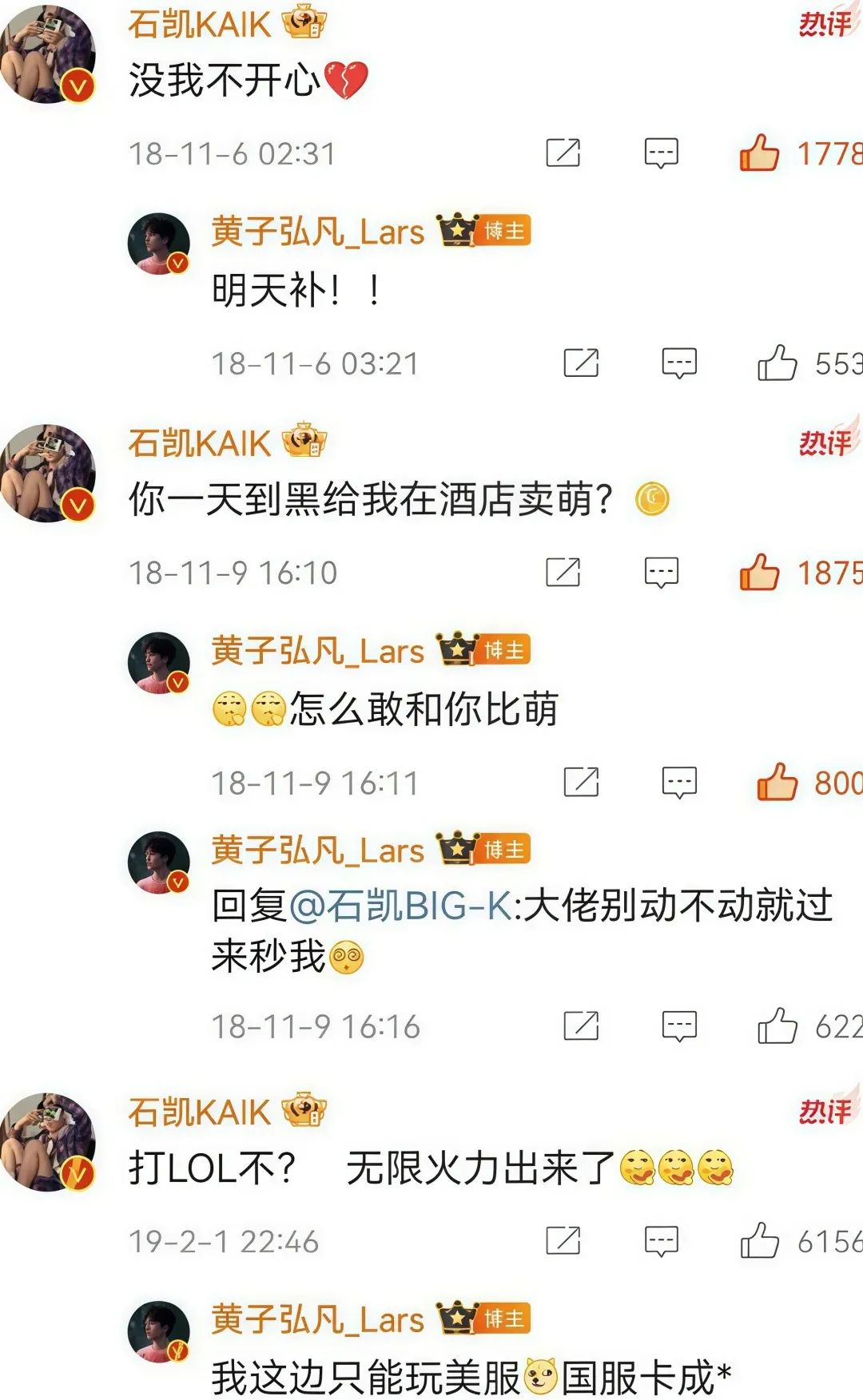The image size is (863, 1400).
Task: Like the comment 打LOL不？
Action: [x=758, y=1240]
